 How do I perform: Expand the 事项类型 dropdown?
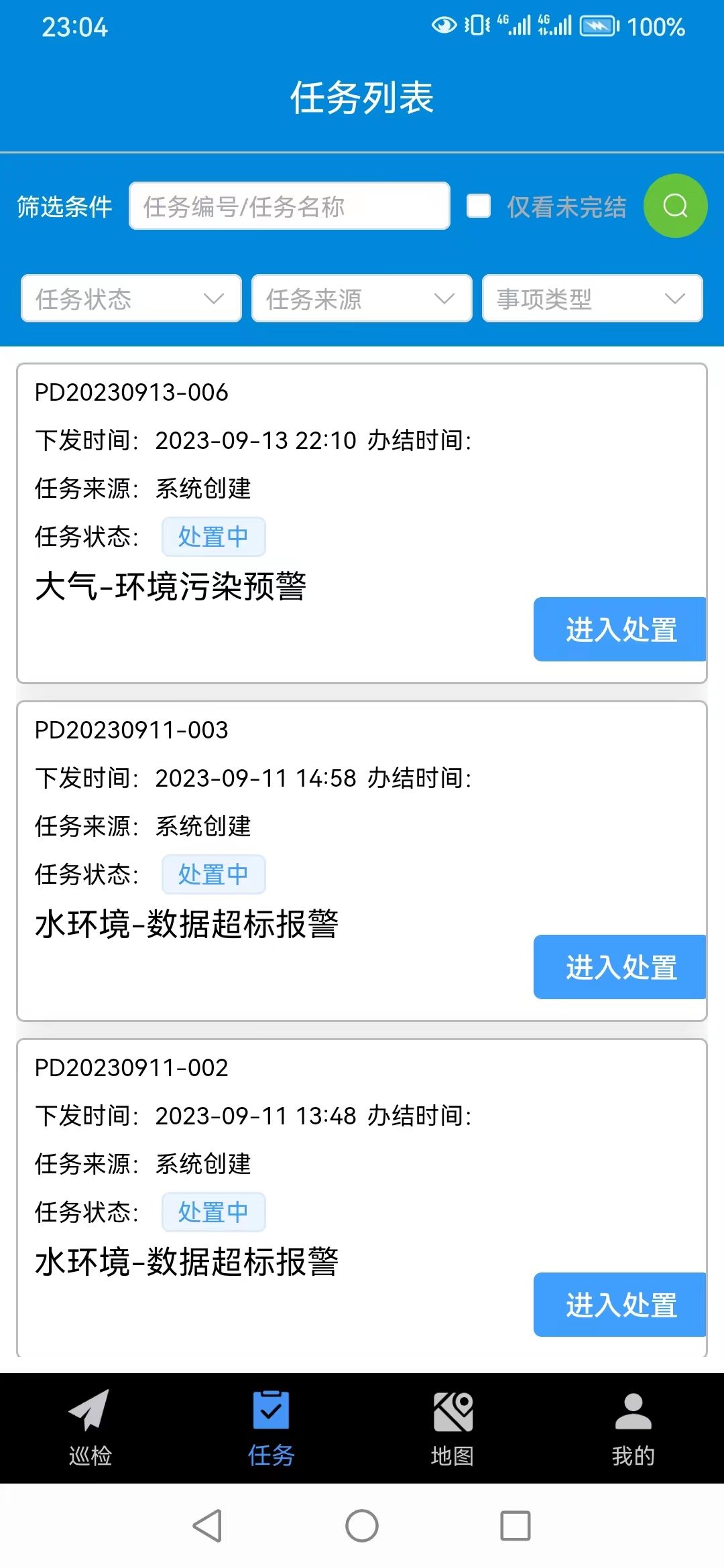[593, 298]
